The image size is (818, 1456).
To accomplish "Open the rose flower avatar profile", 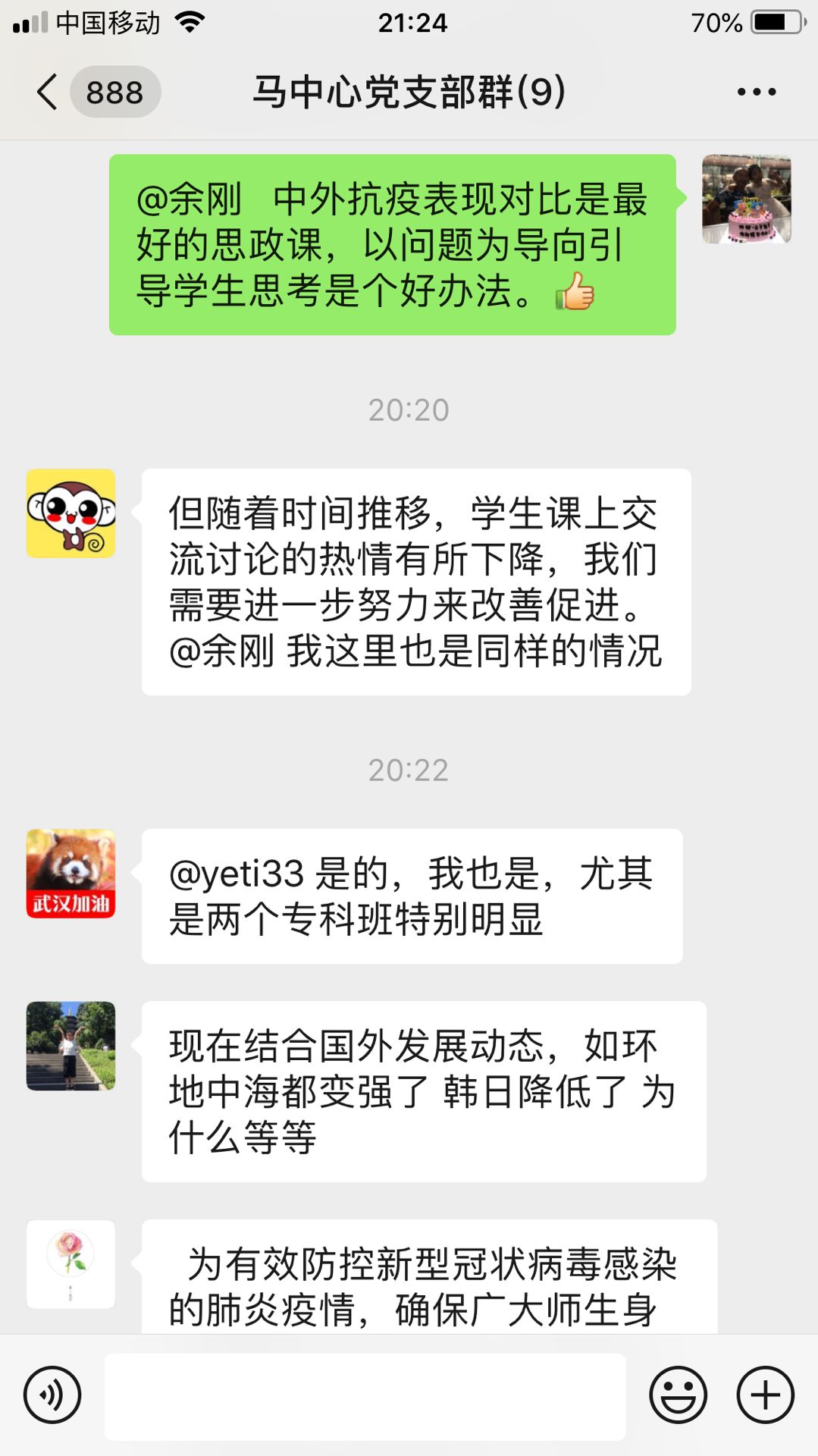I will tap(71, 1263).
